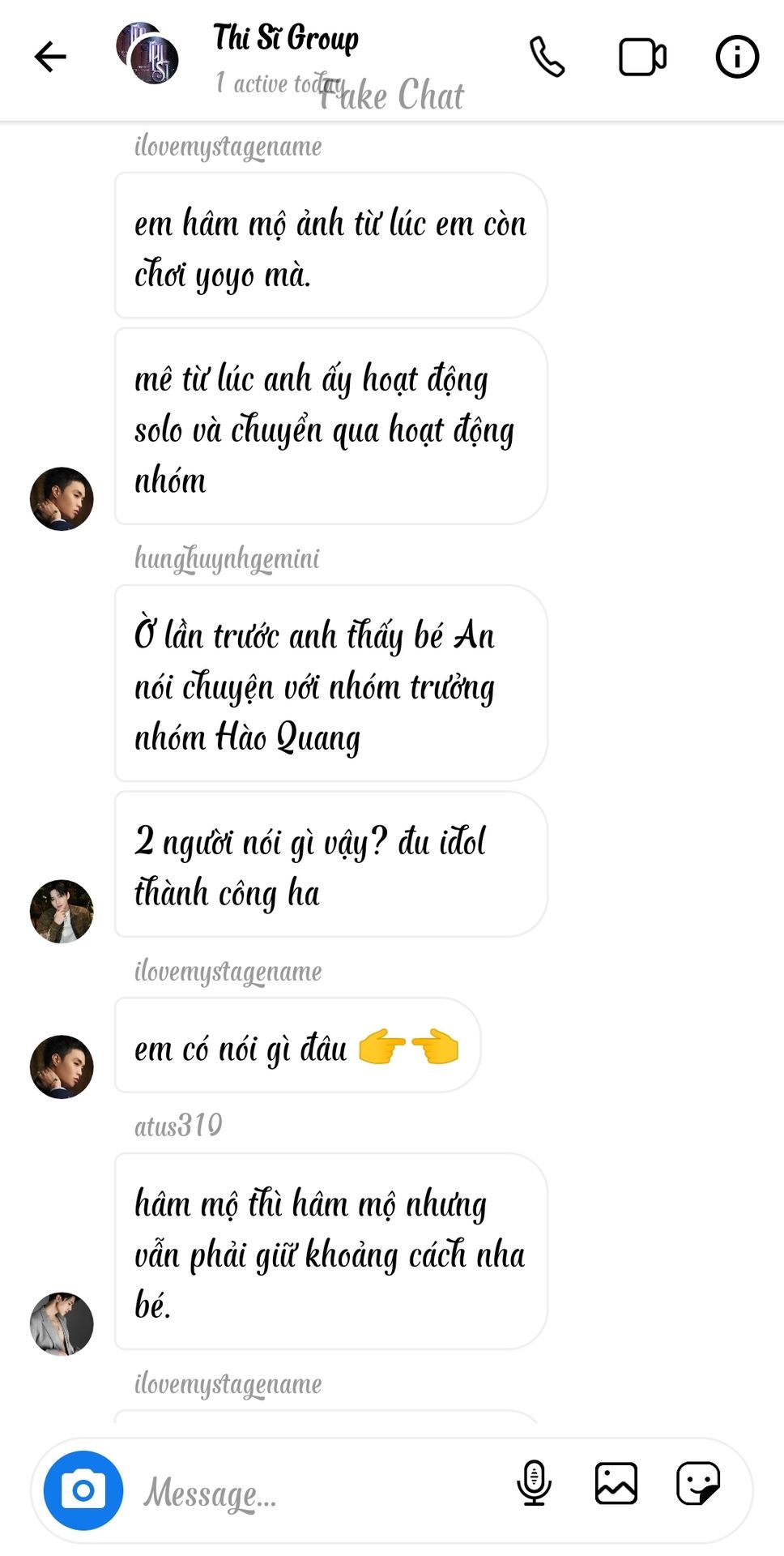This screenshot has width=784, height=1556.
Task: Start a voice call in Thi Sĩ Group
Action: pos(547,57)
